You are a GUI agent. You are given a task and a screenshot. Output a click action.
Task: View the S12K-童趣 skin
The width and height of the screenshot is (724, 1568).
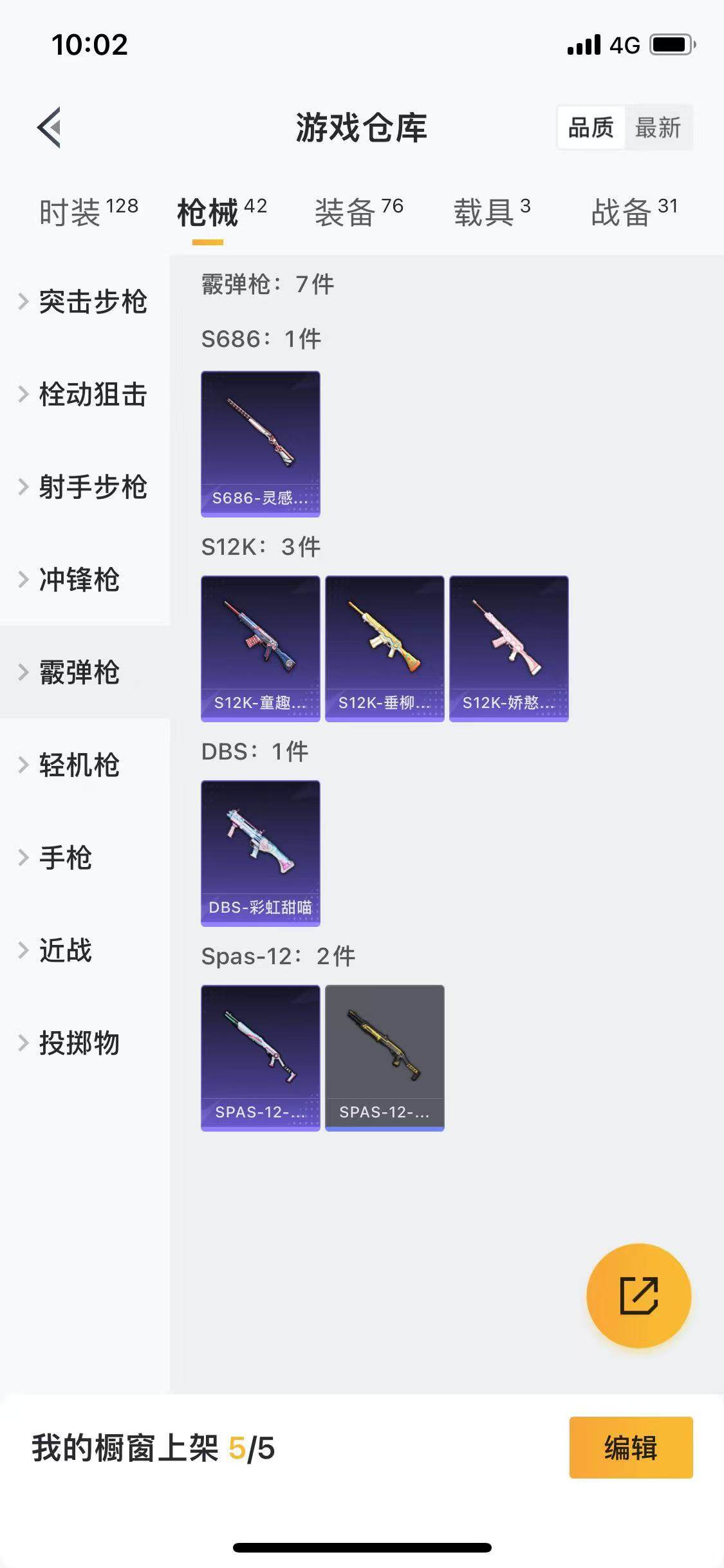pyautogui.click(x=259, y=648)
